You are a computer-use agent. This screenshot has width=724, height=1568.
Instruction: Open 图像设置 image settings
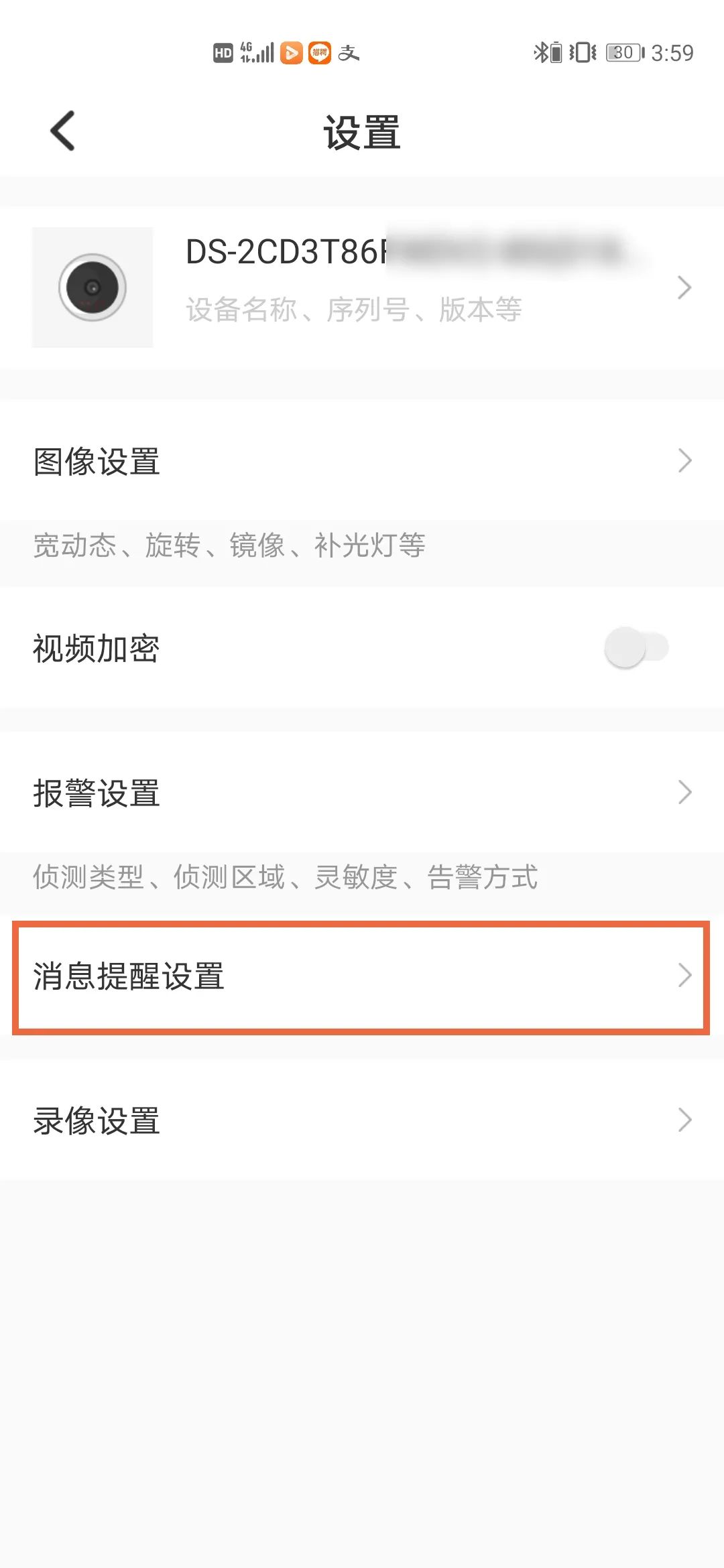(362, 461)
